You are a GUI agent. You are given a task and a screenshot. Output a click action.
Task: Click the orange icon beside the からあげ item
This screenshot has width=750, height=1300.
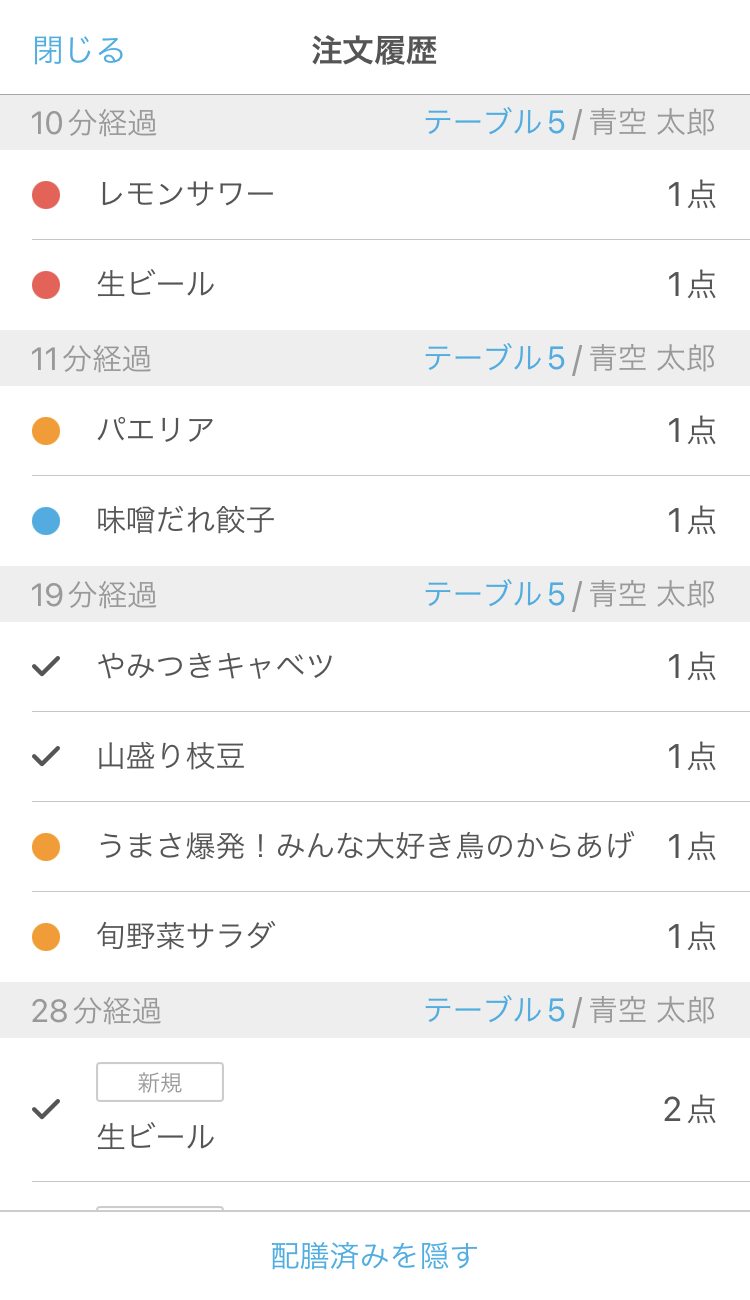coord(45,845)
